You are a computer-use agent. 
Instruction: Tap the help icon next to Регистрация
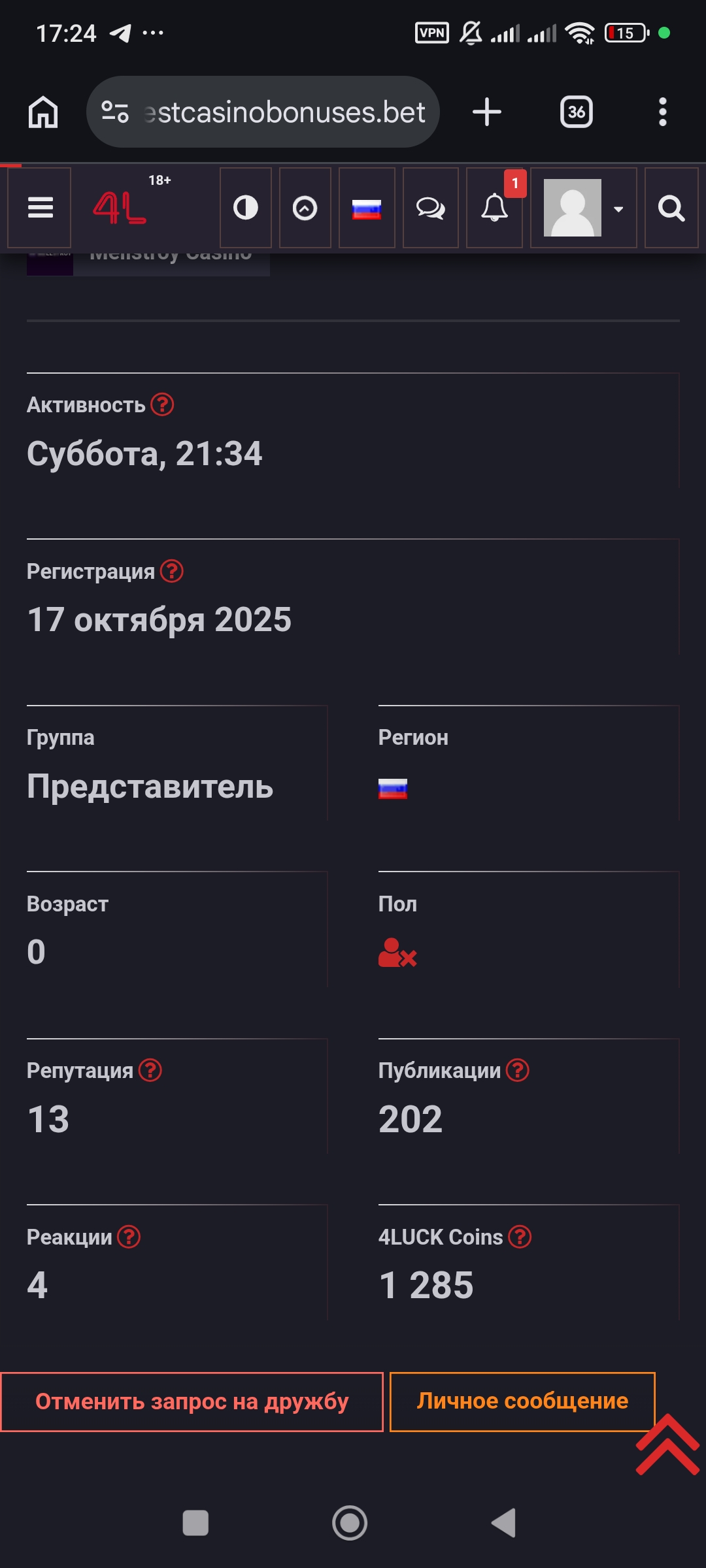(172, 571)
